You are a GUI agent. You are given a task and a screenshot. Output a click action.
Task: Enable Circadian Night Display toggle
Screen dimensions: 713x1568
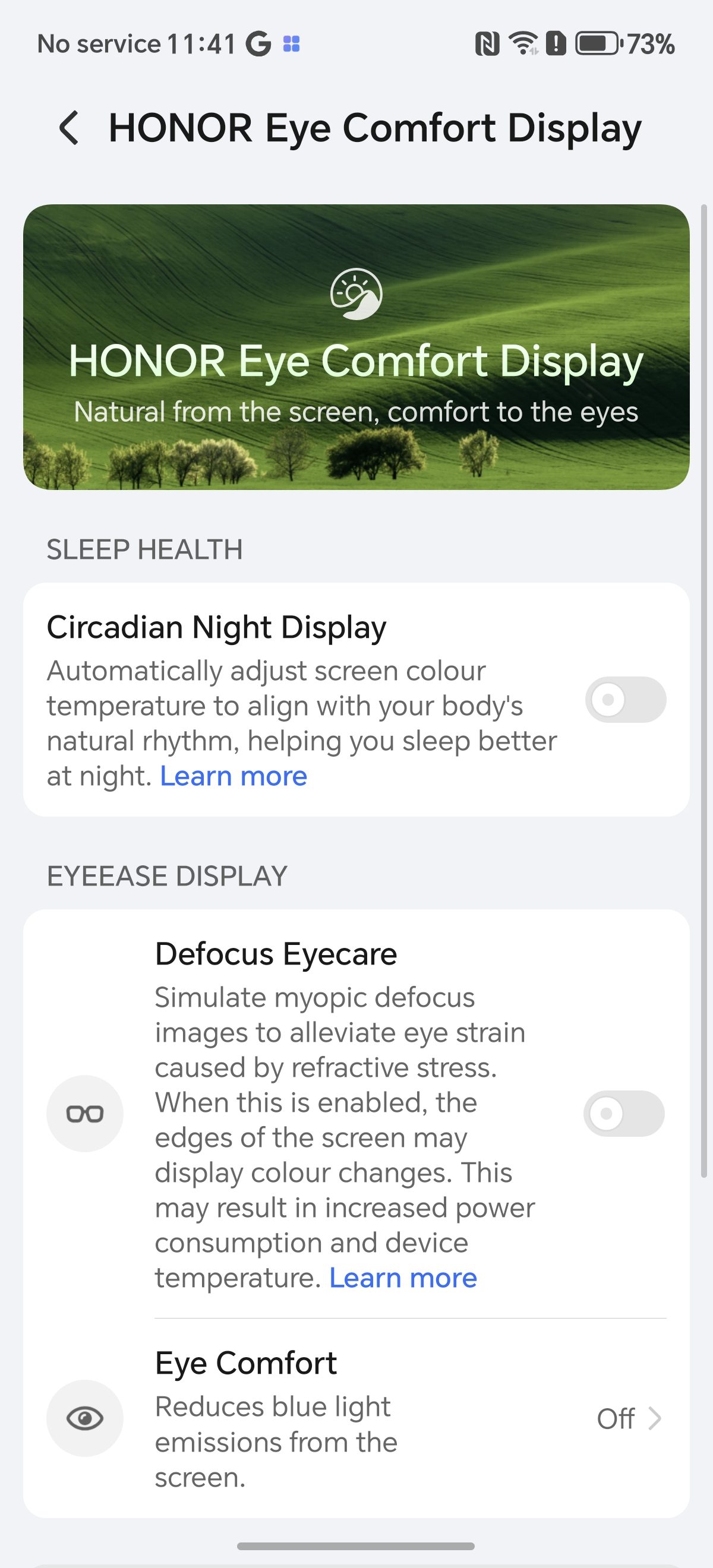click(625, 700)
